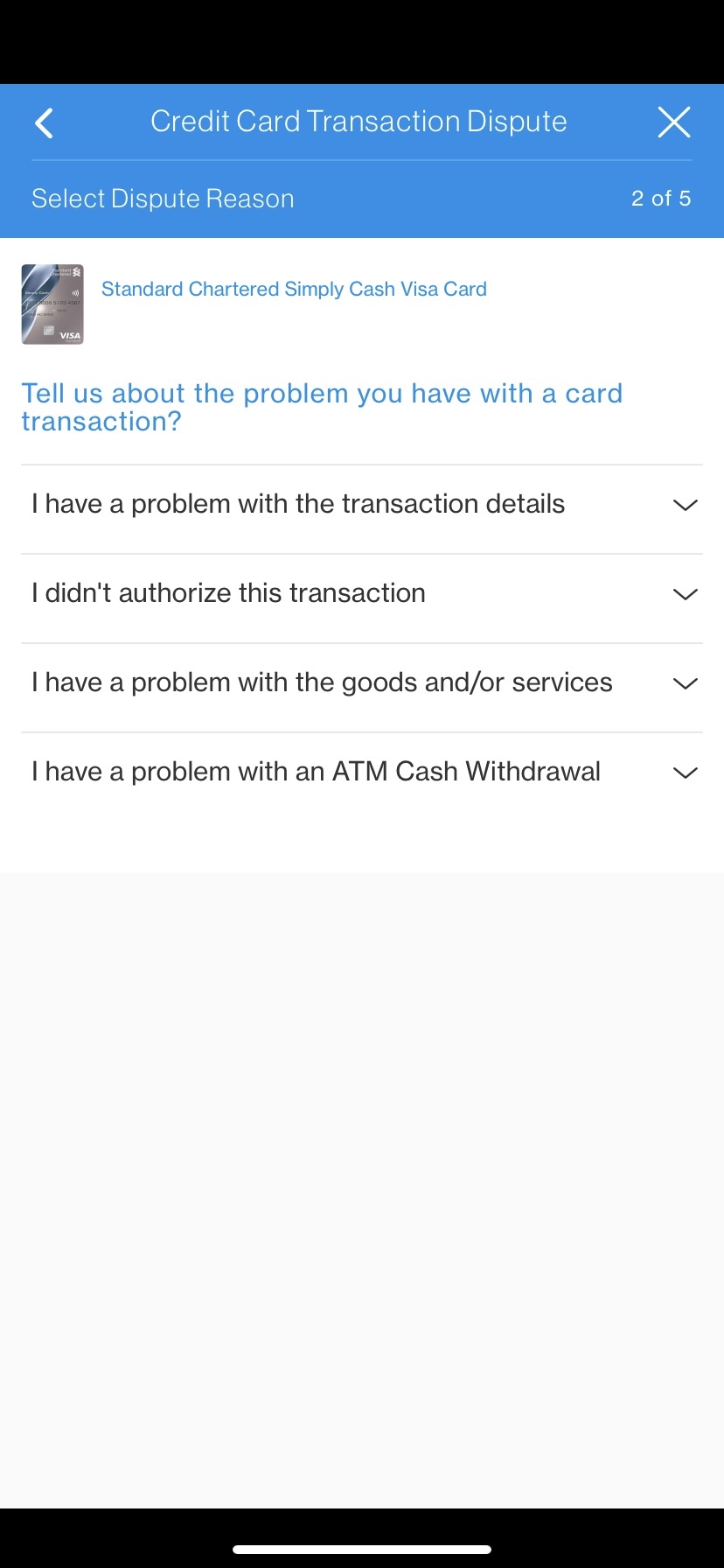Tap the "Select Dispute Reason" header

pos(162,199)
